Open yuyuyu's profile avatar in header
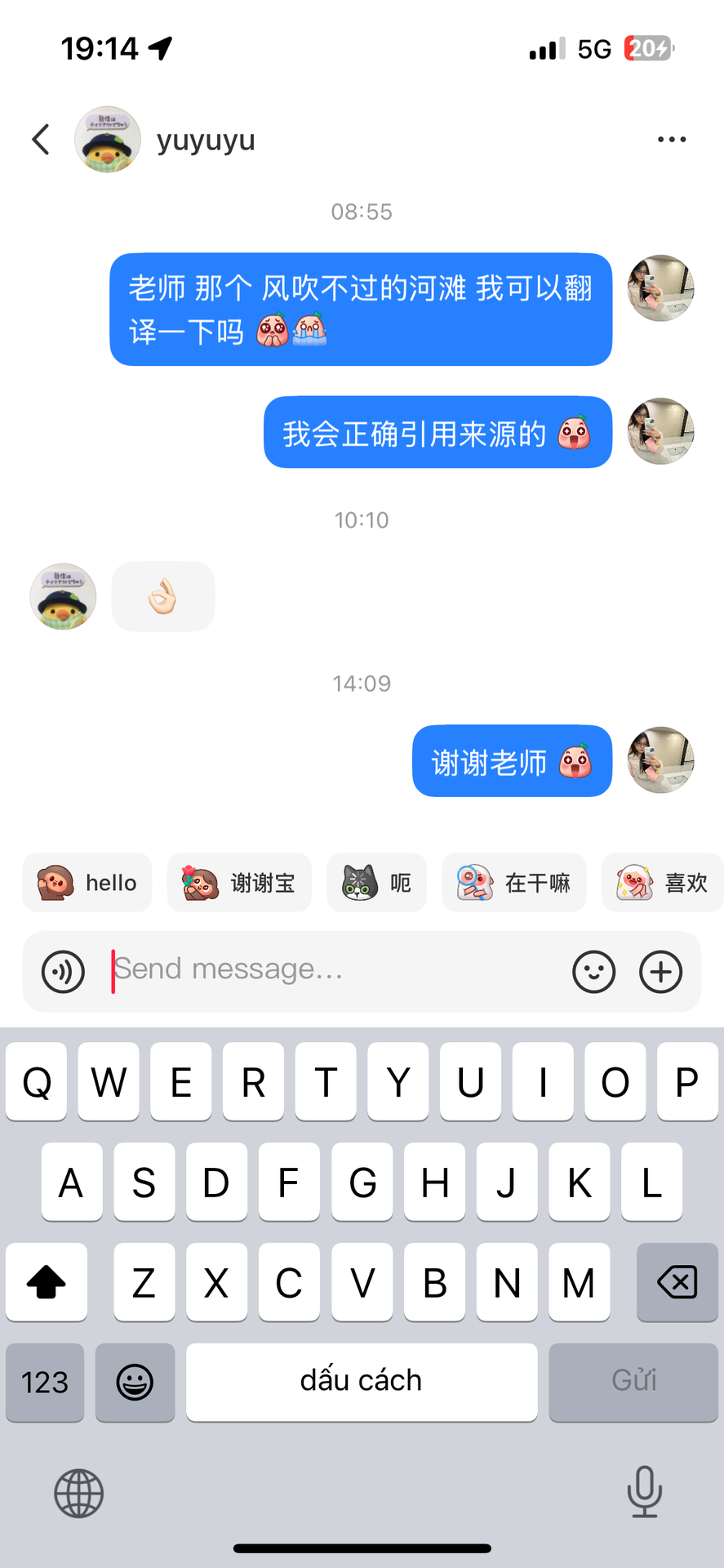 [x=107, y=140]
